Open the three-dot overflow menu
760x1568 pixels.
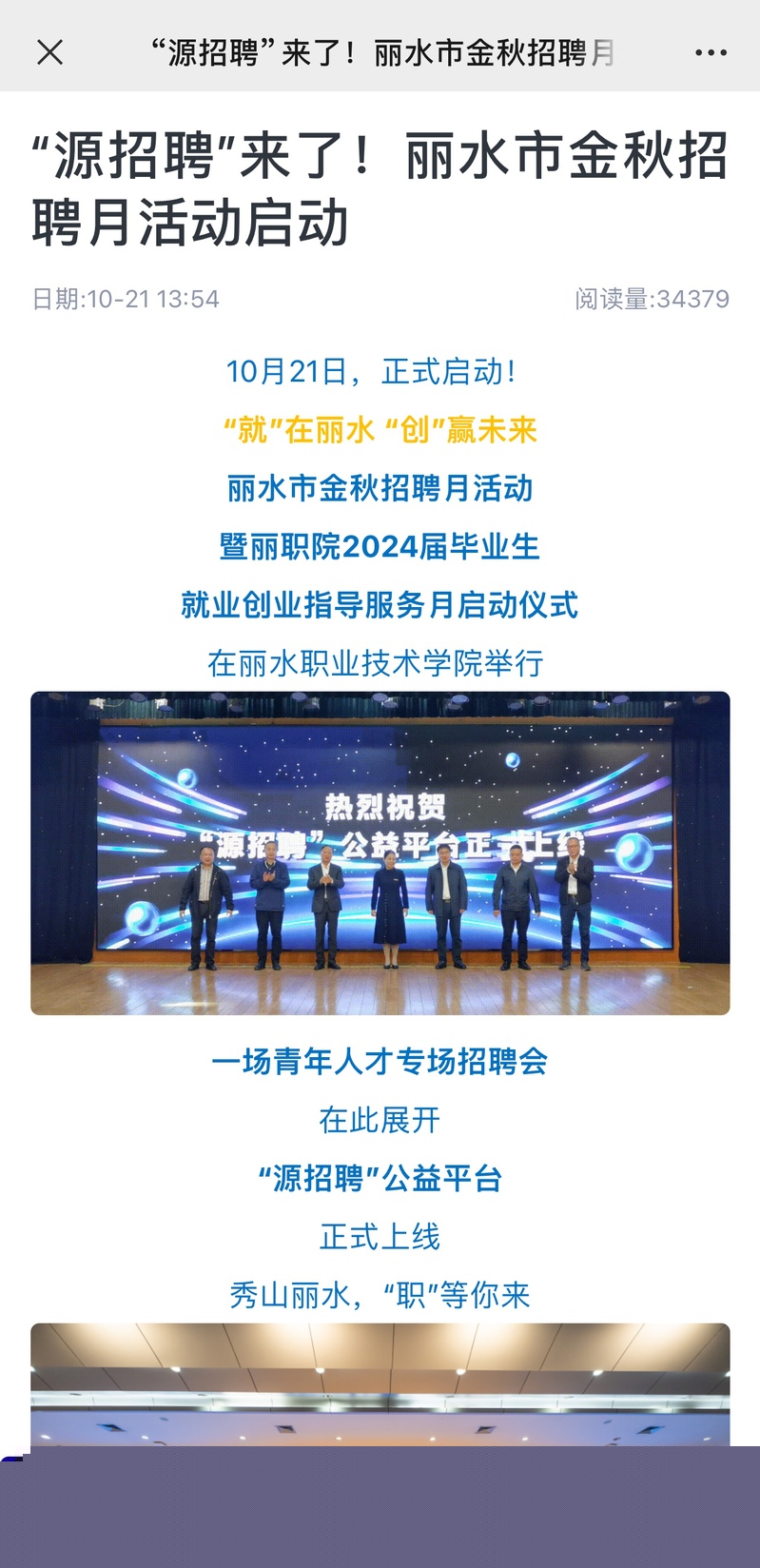pyautogui.click(x=711, y=53)
